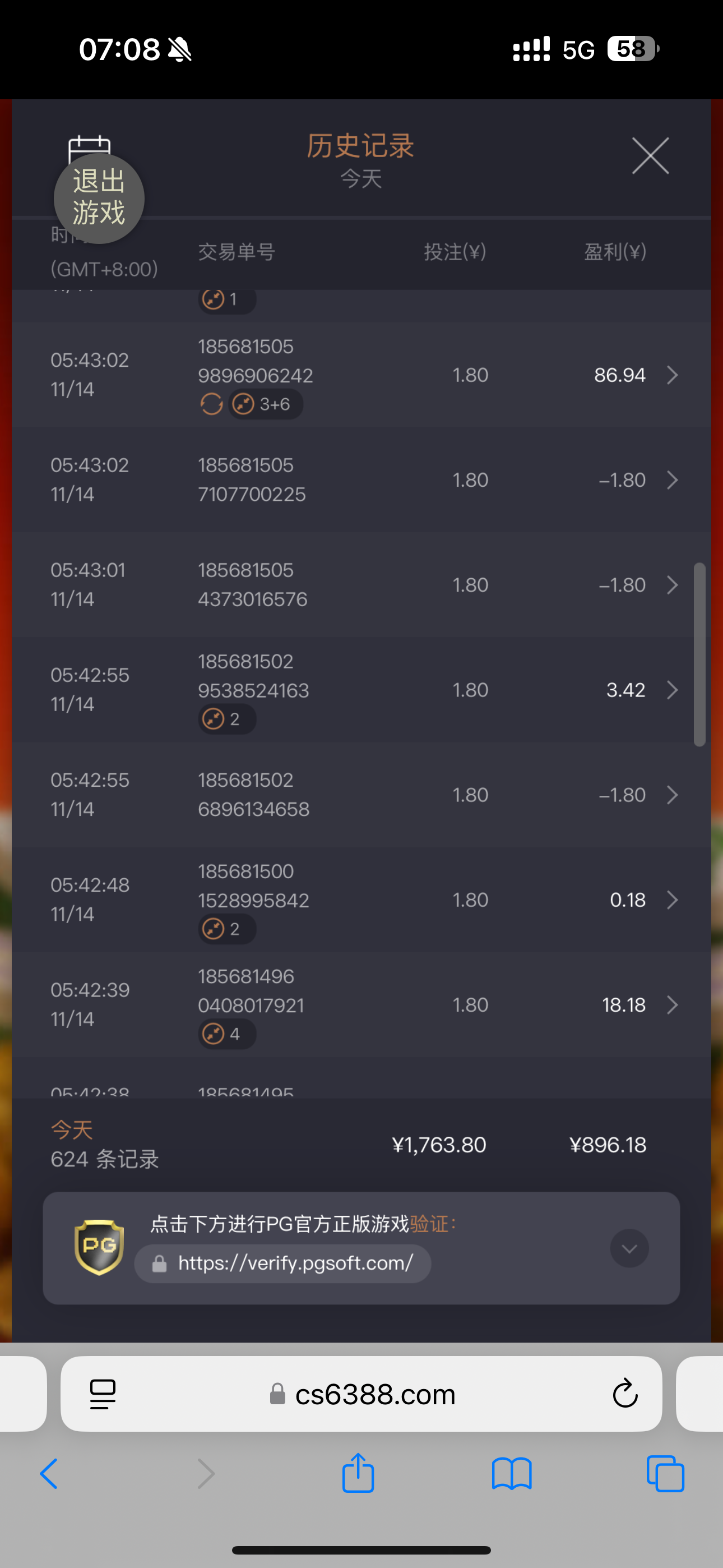Viewport: 723px width, 1568px height.
Task: Open the record with profit 86.94
Action: tap(672, 375)
